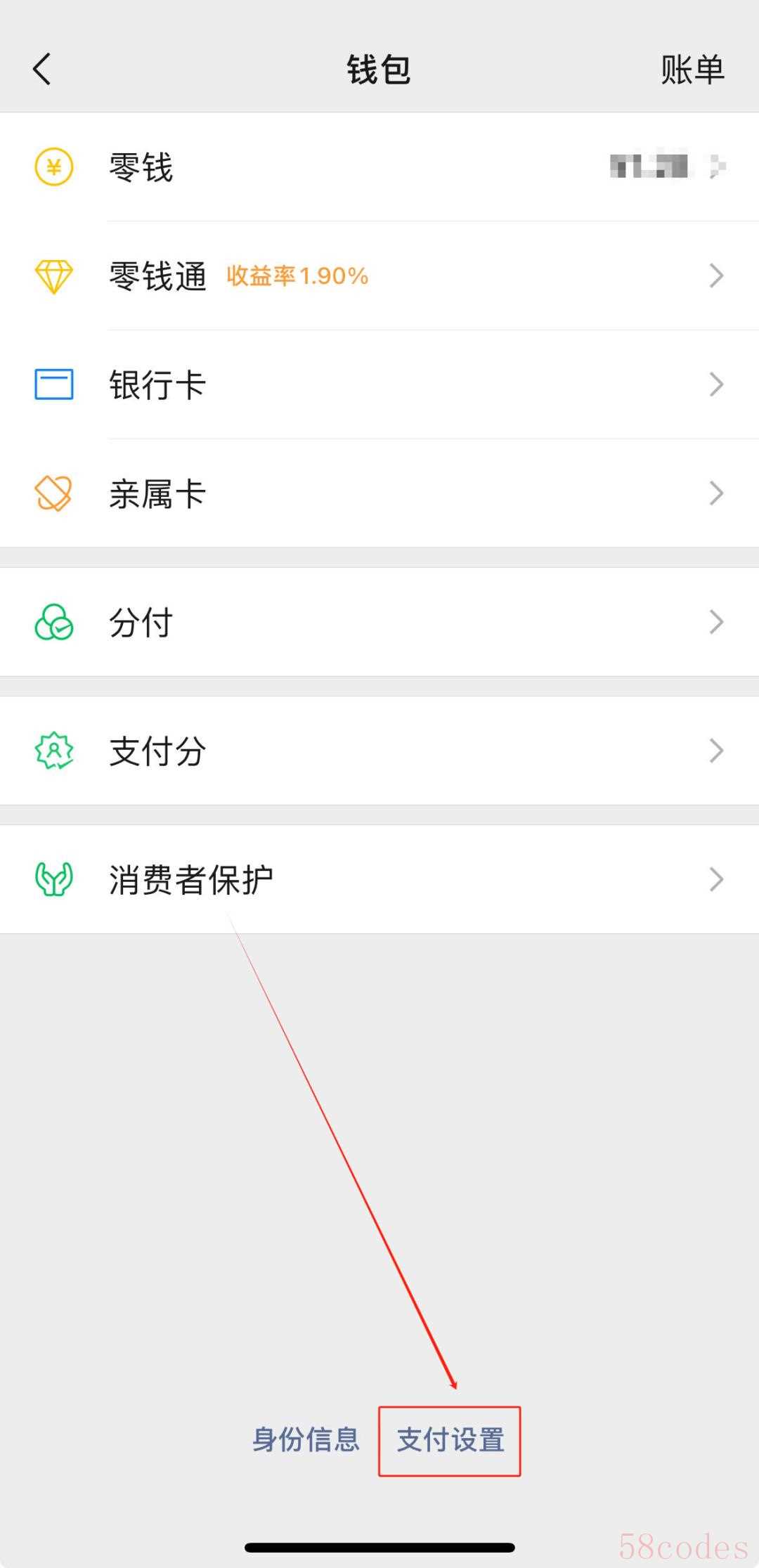The height and width of the screenshot is (1568, 759).
Task: Open 零钱通 with 收益率 1.90%
Action: [379, 276]
